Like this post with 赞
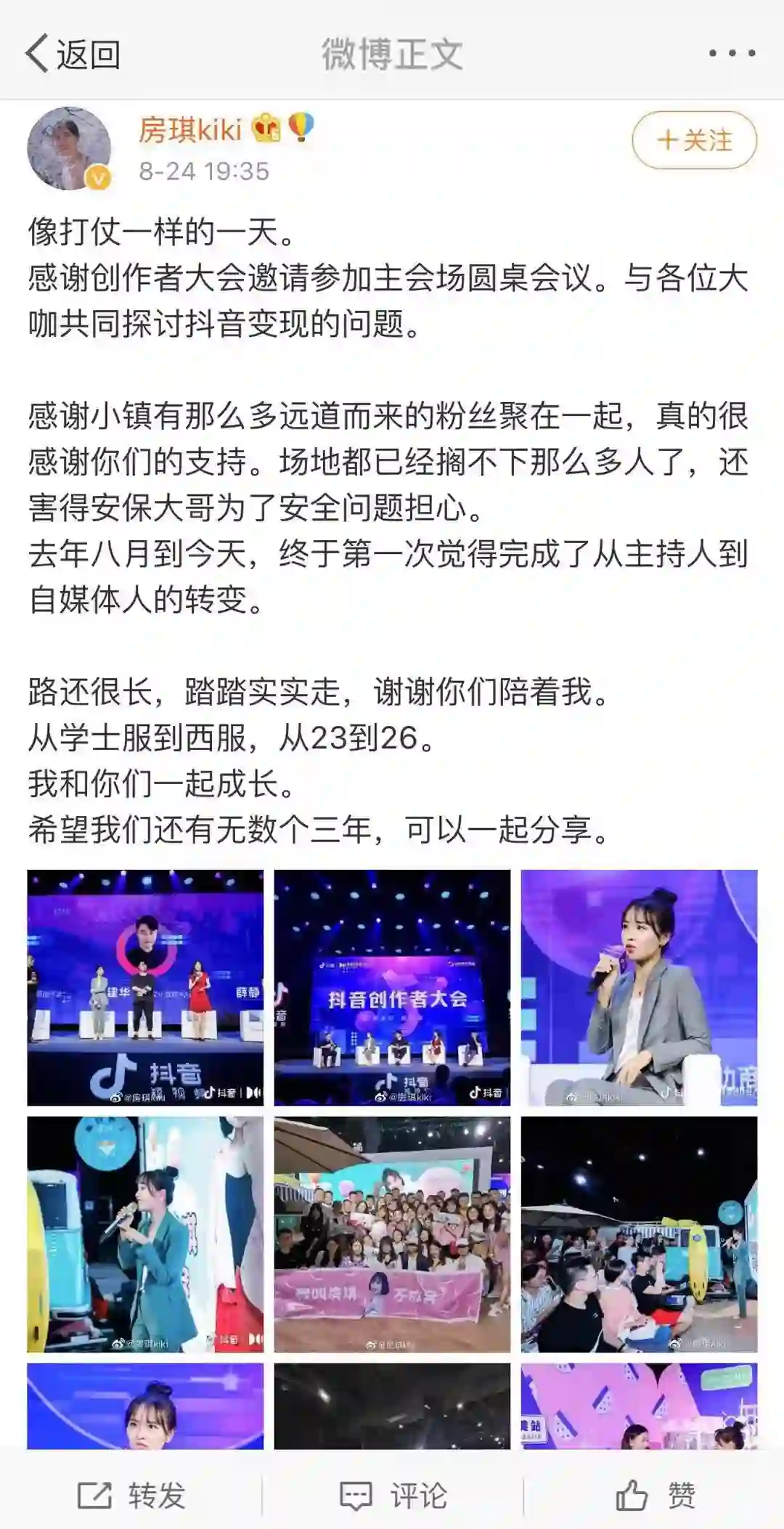Screen dimensions: 784x1529 (655, 1496)
